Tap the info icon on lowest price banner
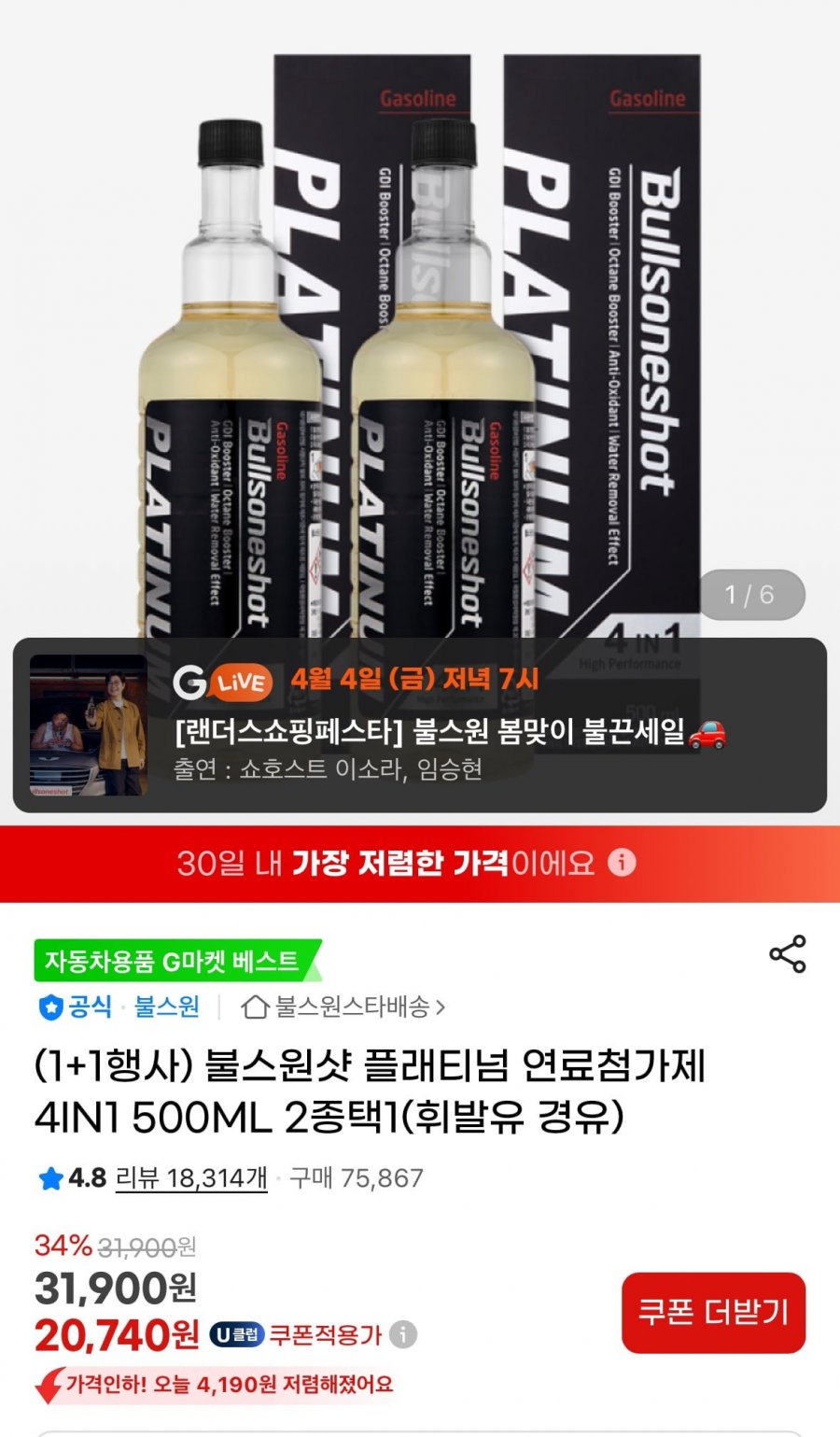 coord(622,862)
